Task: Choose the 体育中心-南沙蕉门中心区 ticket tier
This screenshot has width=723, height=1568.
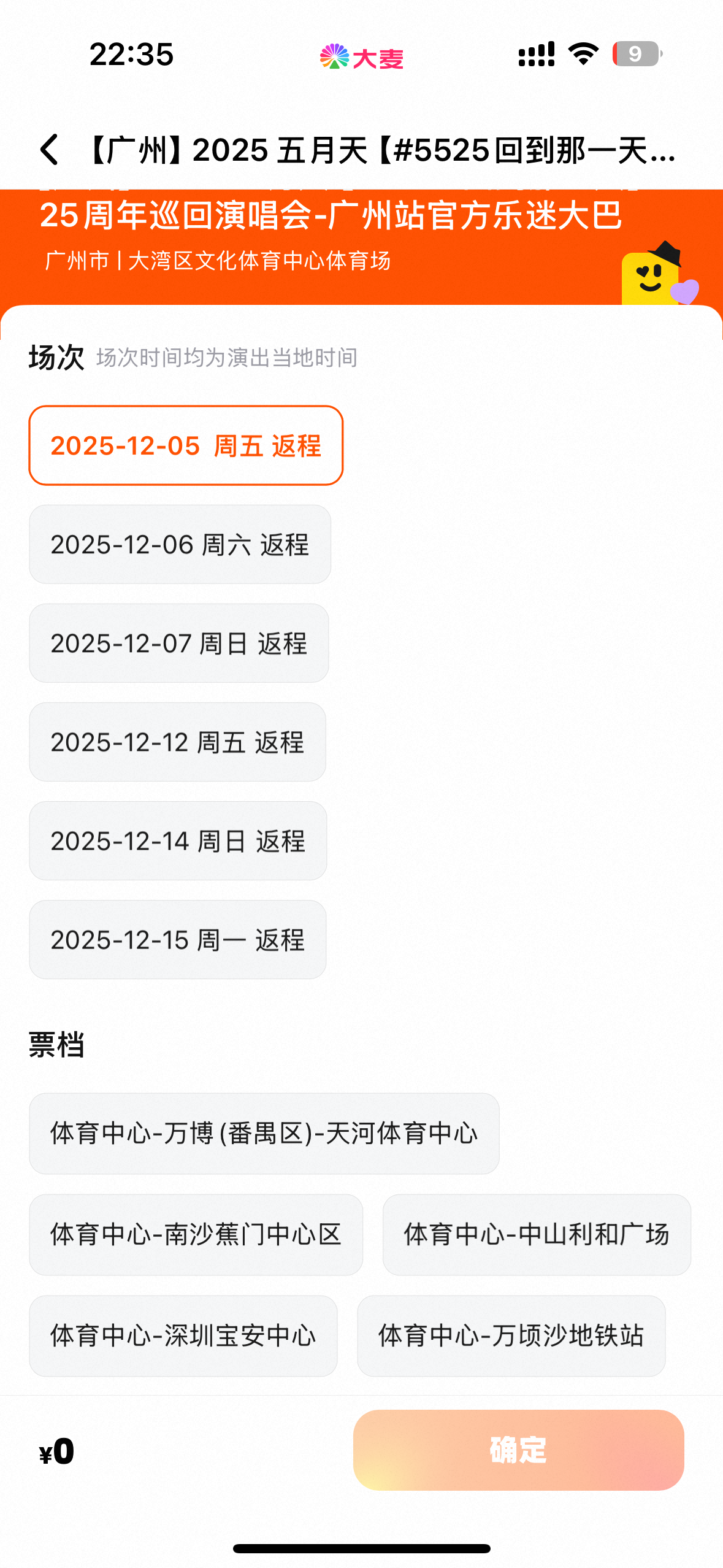Action: pyautogui.click(x=196, y=1235)
